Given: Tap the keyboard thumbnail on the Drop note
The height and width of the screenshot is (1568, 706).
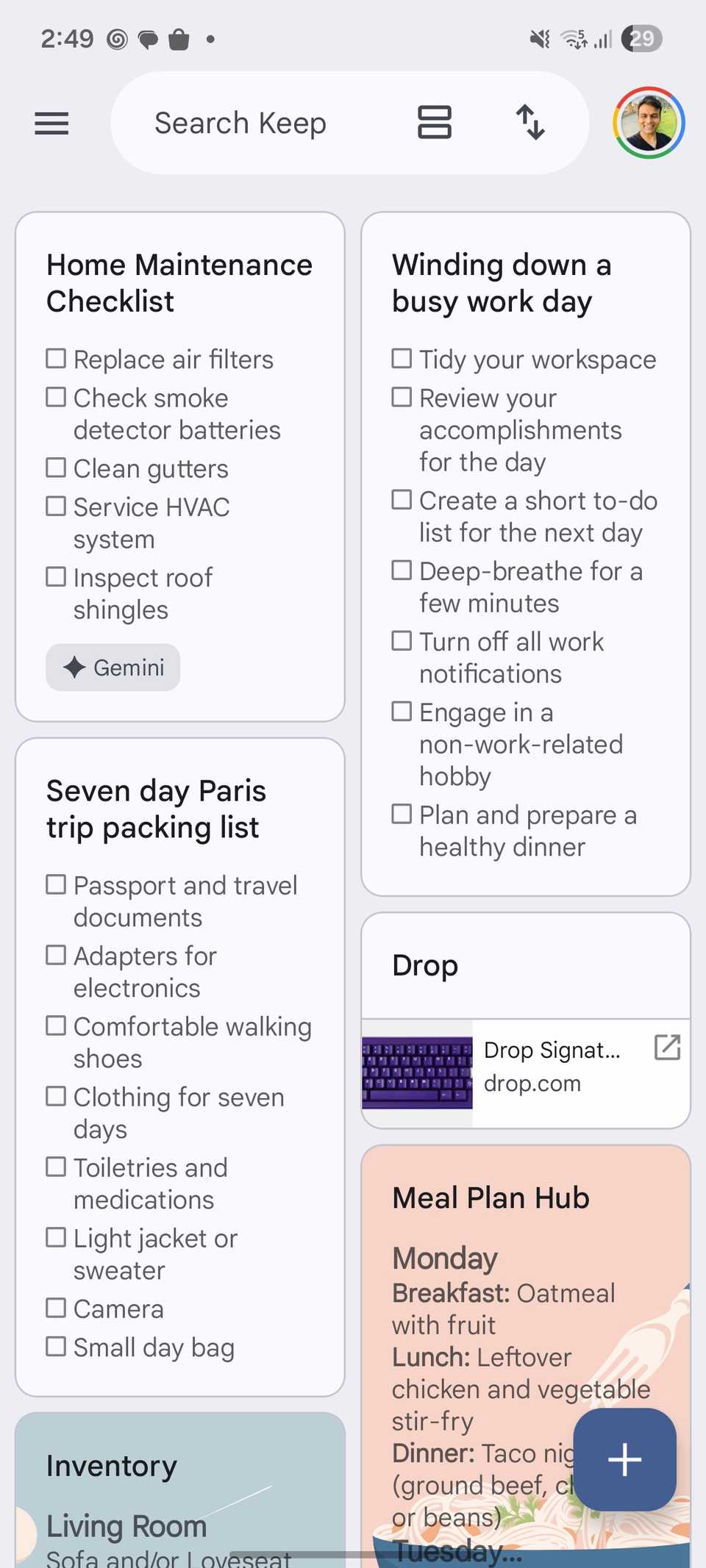Looking at the screenshot, I should coord(417,1073).
